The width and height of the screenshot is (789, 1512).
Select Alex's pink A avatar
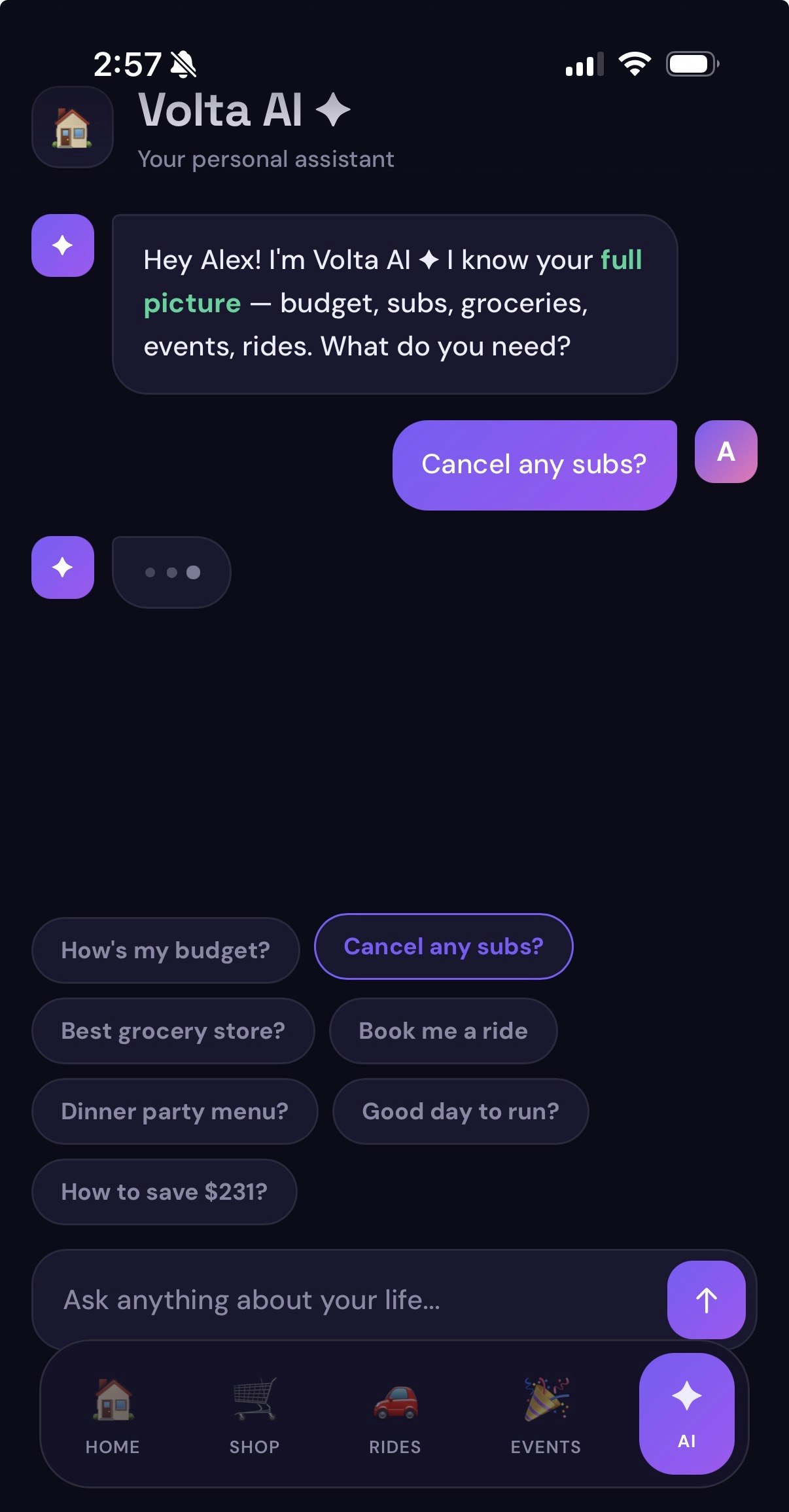726,452
